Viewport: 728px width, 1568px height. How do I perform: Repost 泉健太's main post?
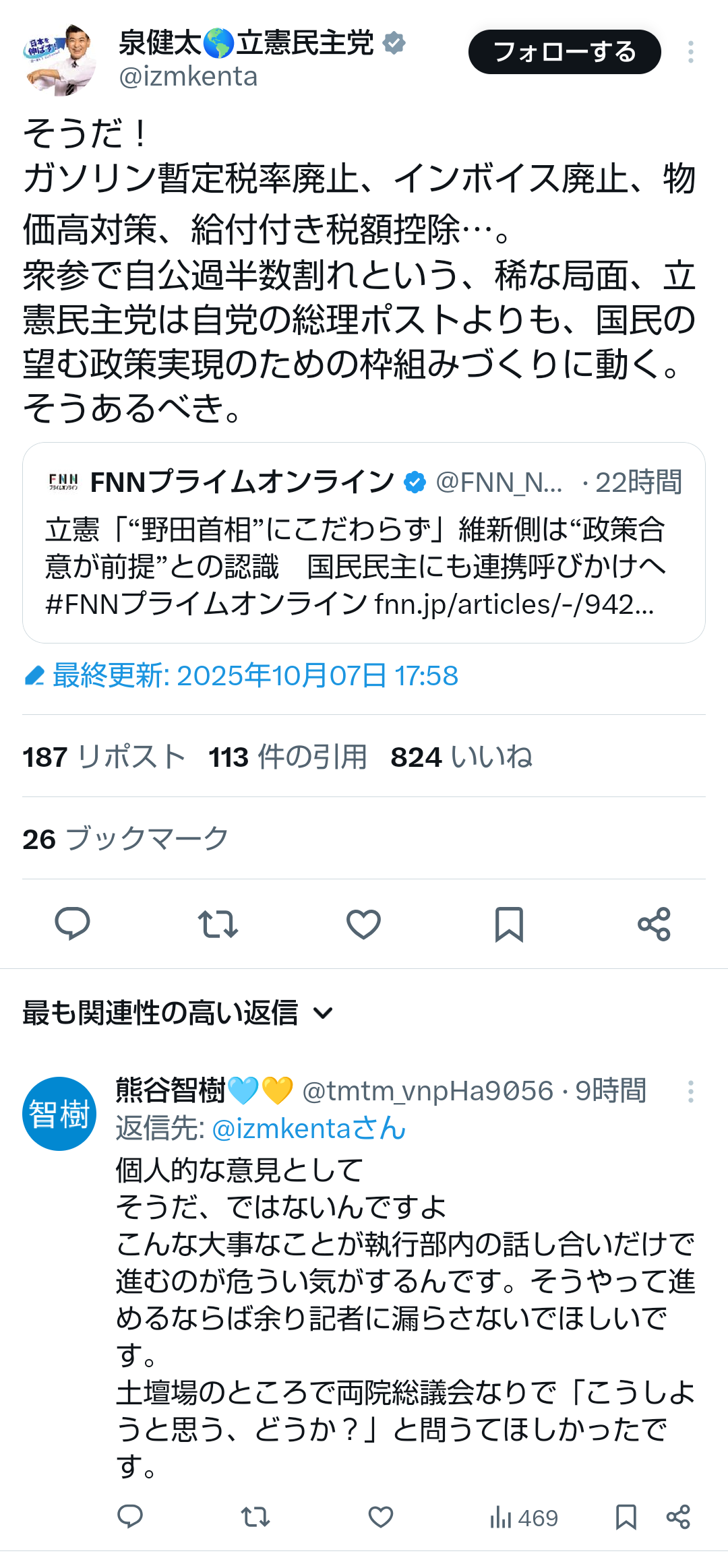click(x=218, y=924)
